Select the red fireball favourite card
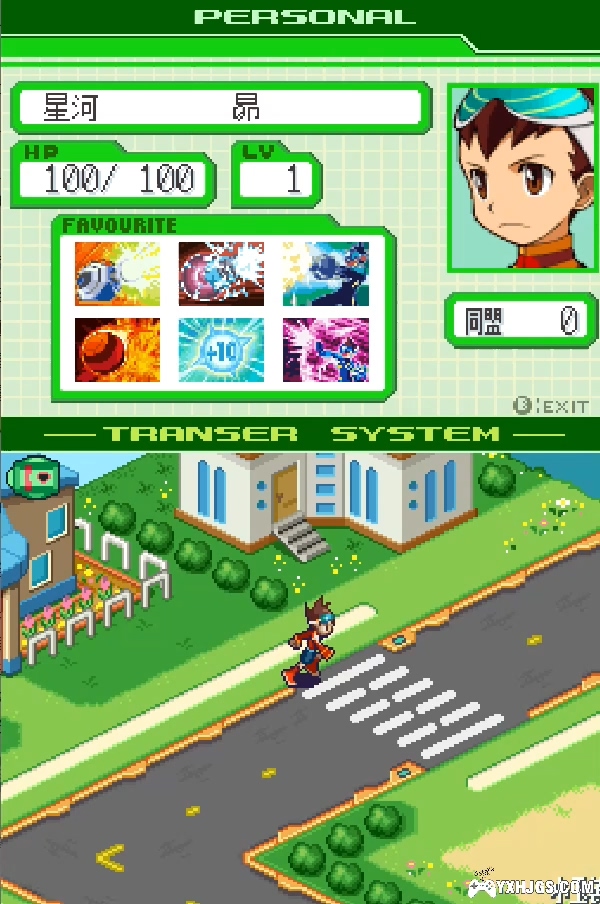The width and height of the screenshot is (600, 904). tap(117, 350)
